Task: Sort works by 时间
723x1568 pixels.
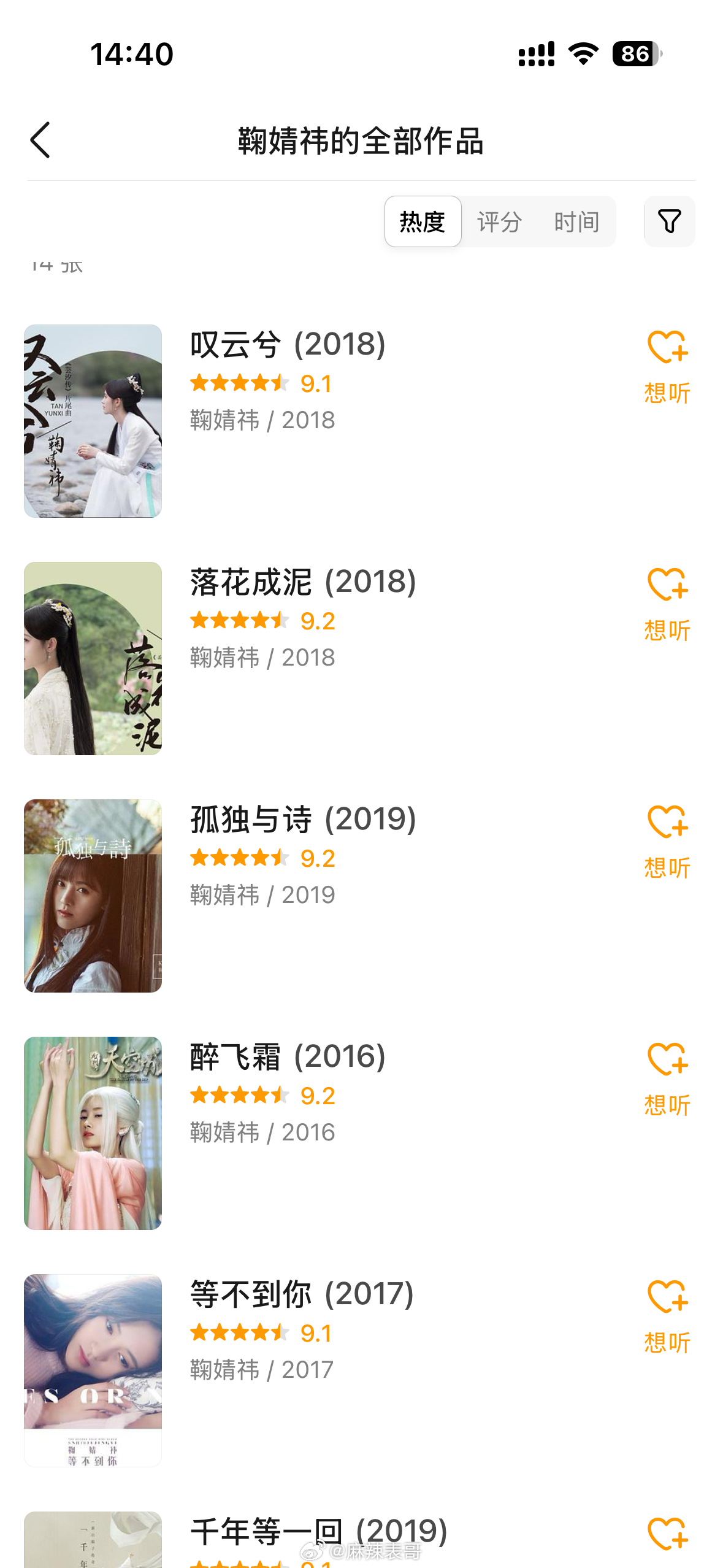Action: [x=576, y=221]
